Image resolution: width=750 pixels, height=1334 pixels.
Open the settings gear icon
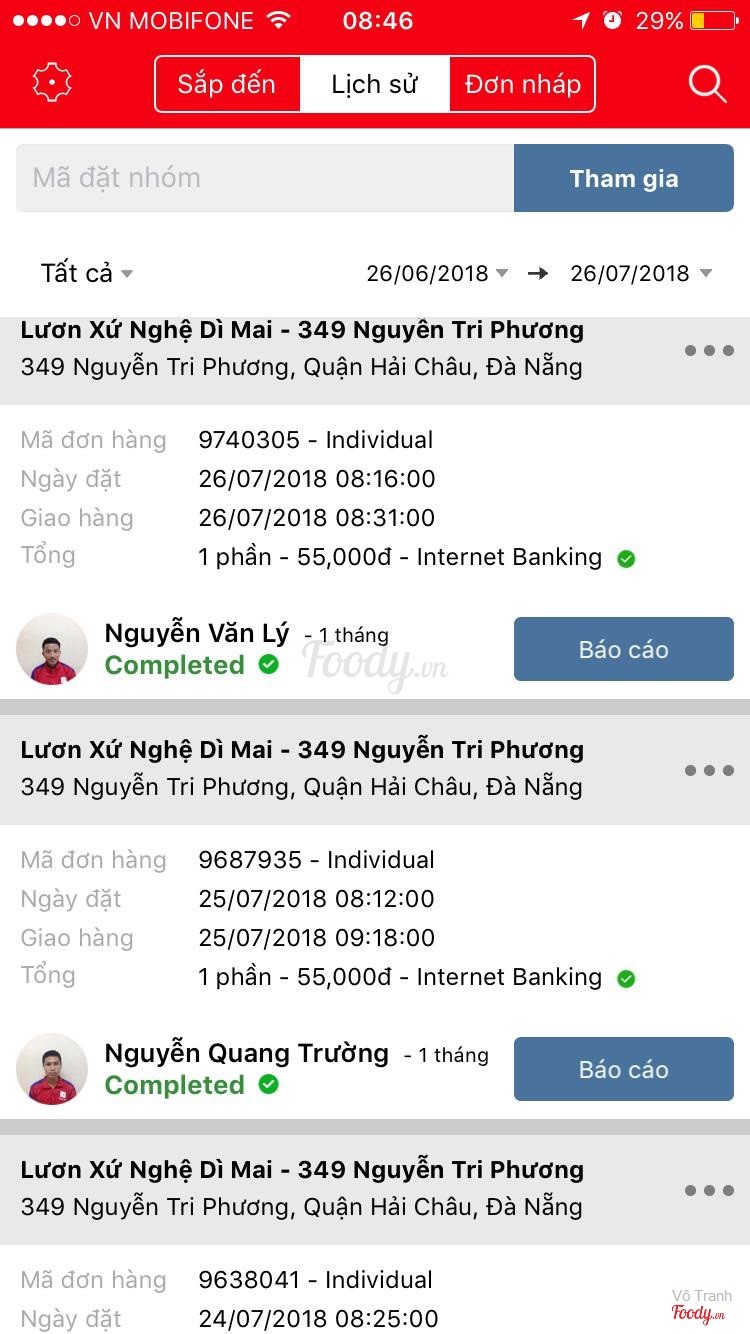click(x=52, y=83)
